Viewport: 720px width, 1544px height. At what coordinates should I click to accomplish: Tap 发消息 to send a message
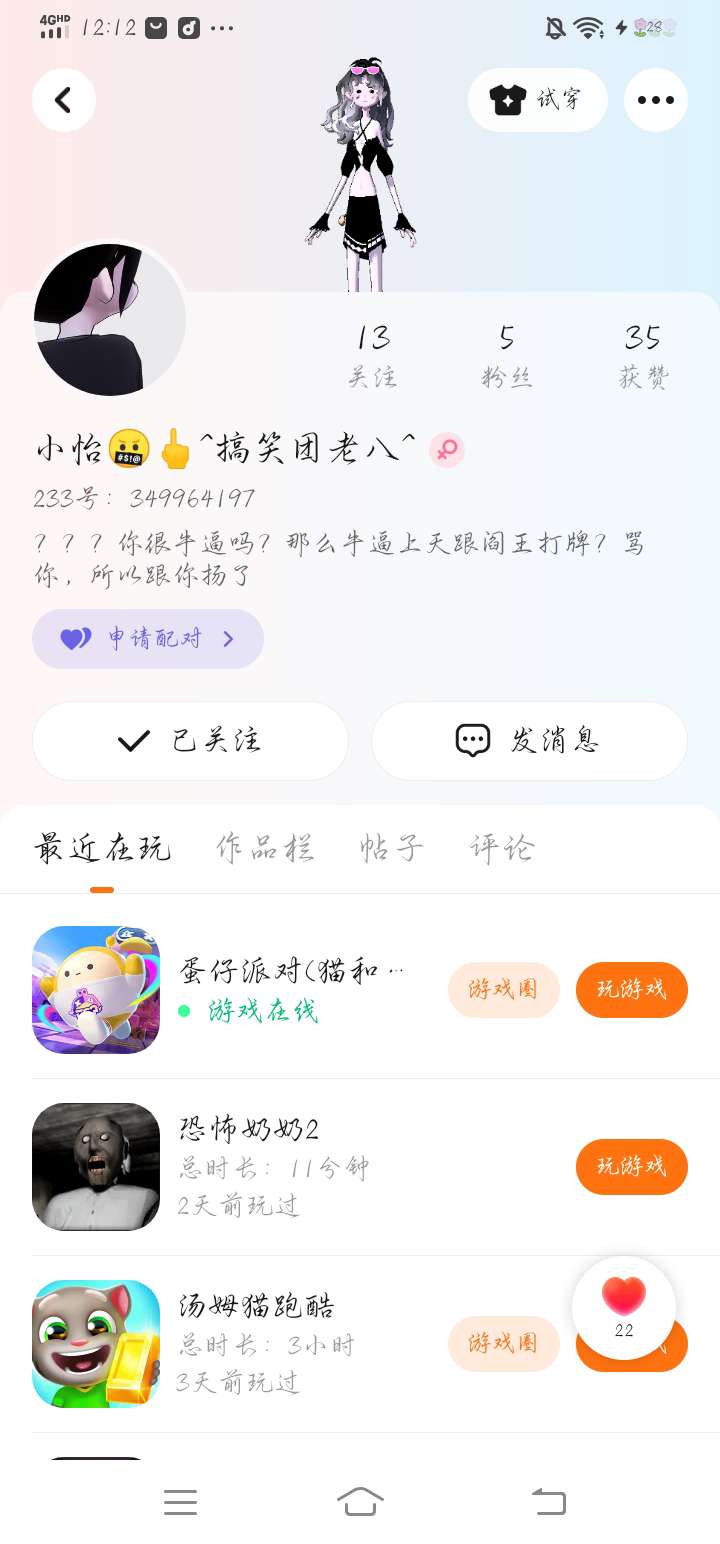(x=529, y=740)
